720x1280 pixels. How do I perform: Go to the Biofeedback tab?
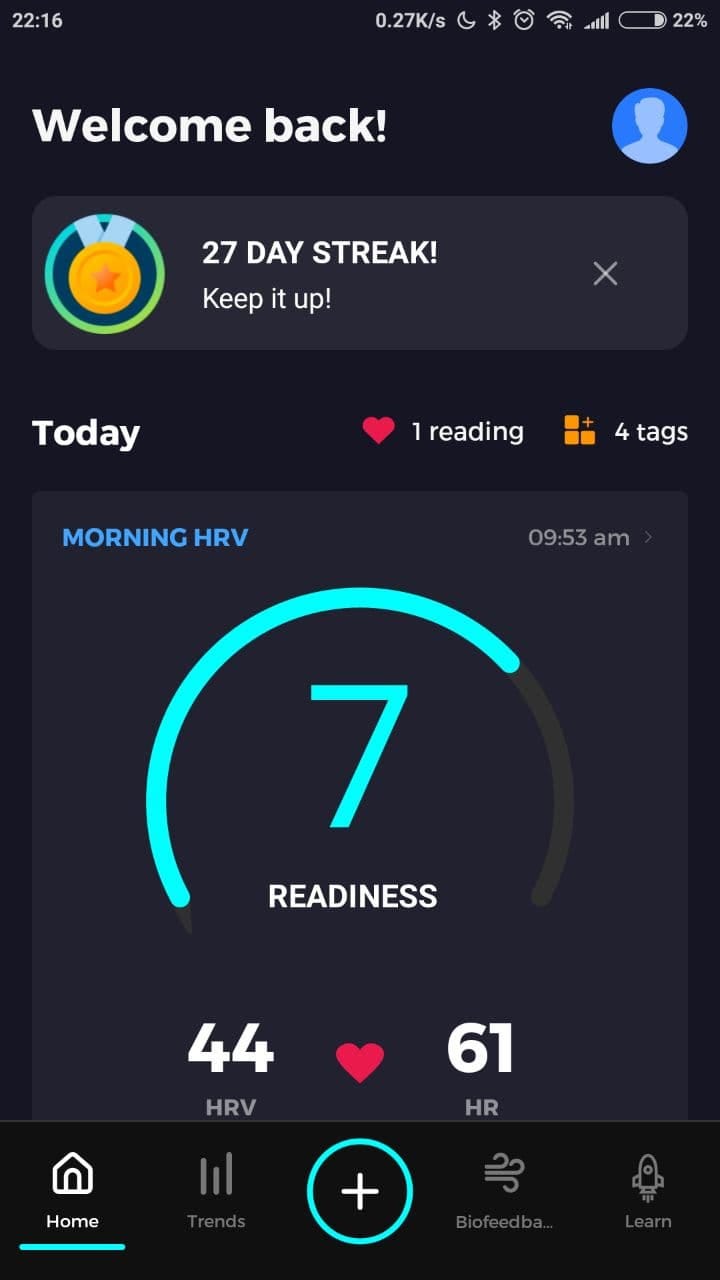pos(504,1191)
